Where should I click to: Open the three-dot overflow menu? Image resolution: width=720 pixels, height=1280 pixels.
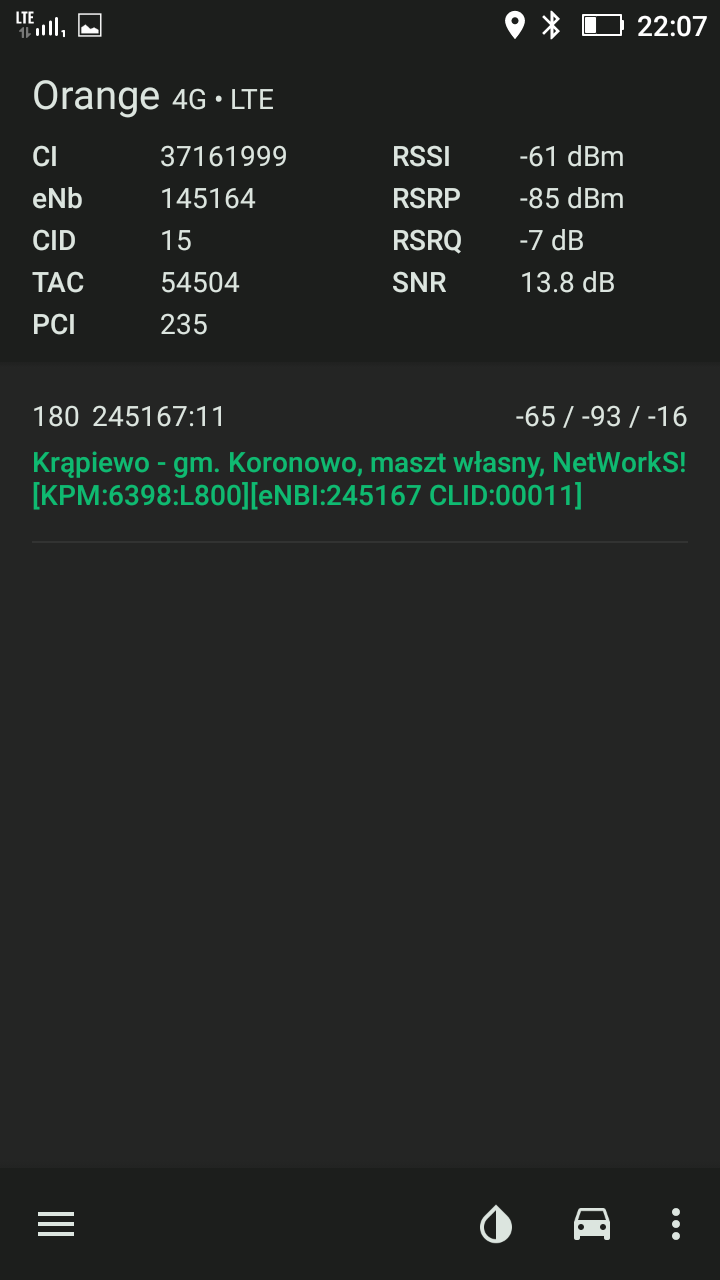coord(676,1224)
